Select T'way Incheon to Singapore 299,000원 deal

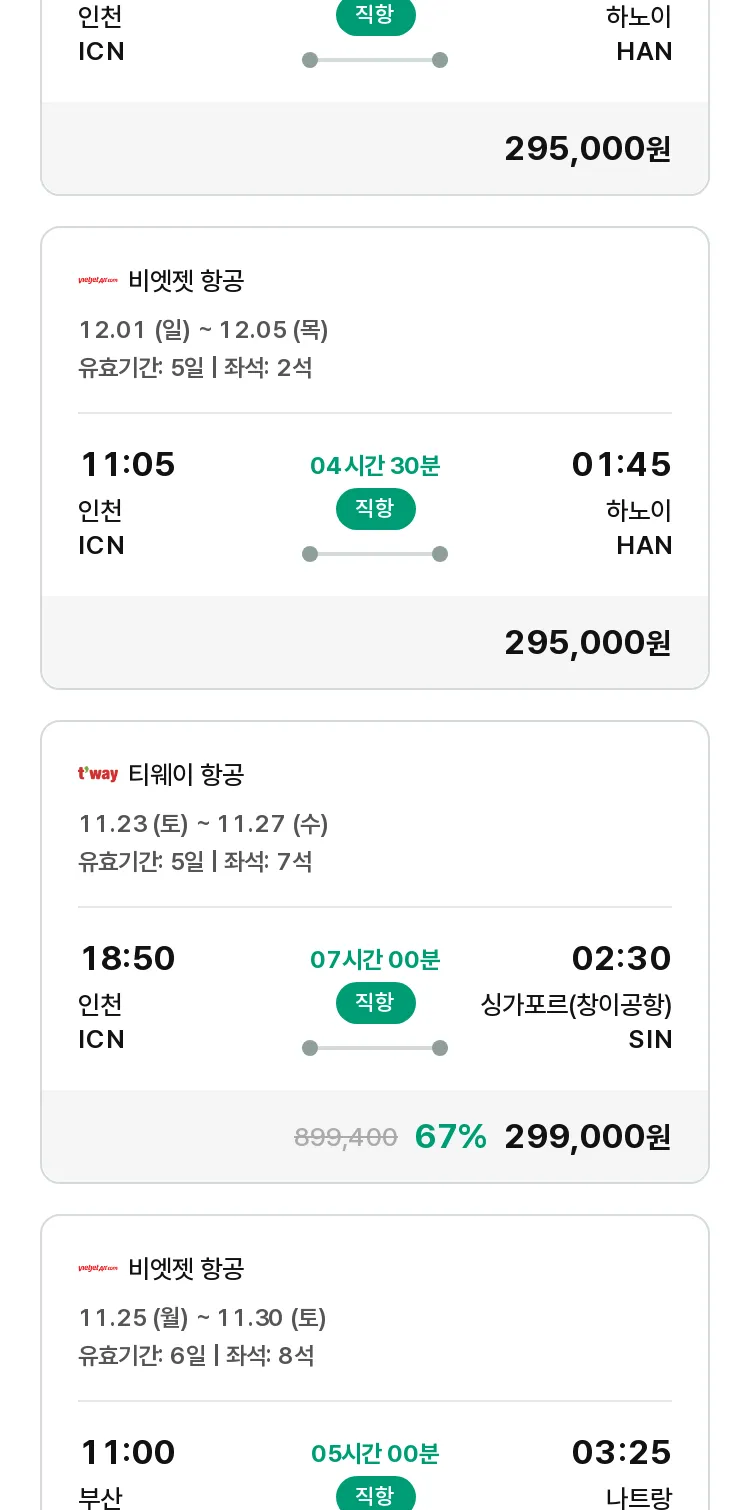click(375, 952)
